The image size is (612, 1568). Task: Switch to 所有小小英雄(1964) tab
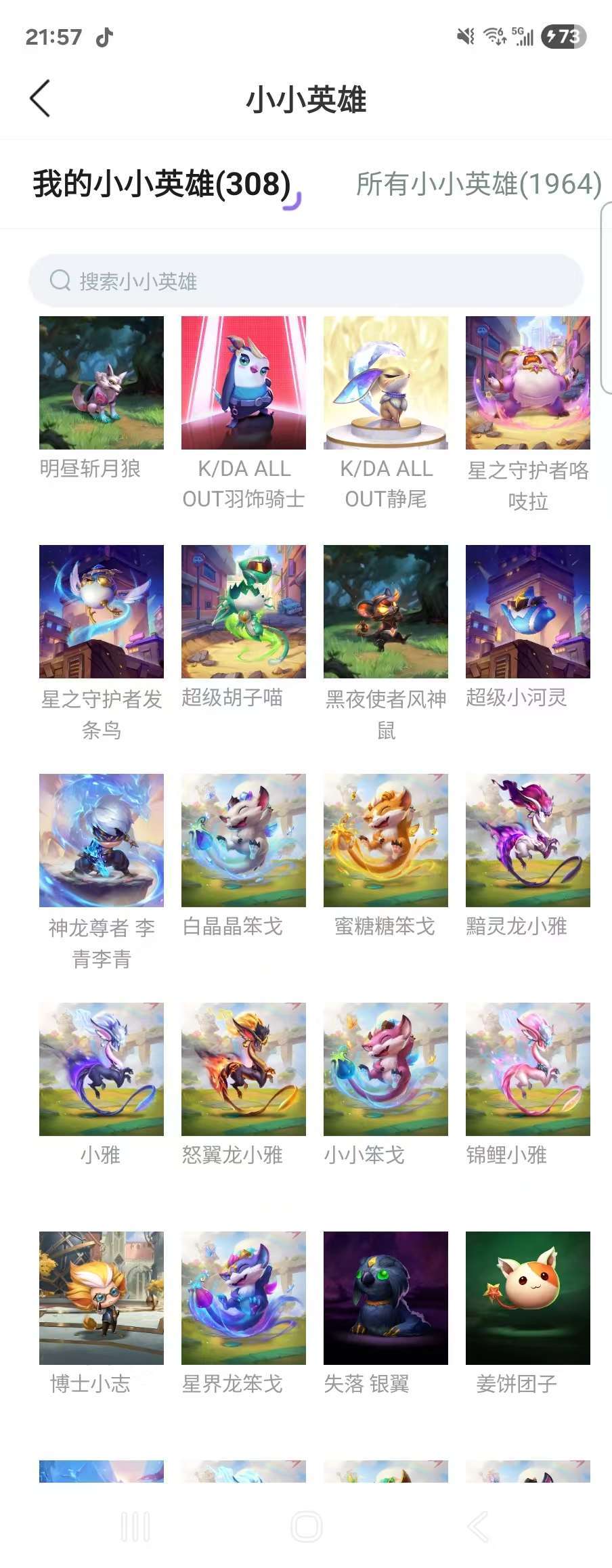point(478,184)
